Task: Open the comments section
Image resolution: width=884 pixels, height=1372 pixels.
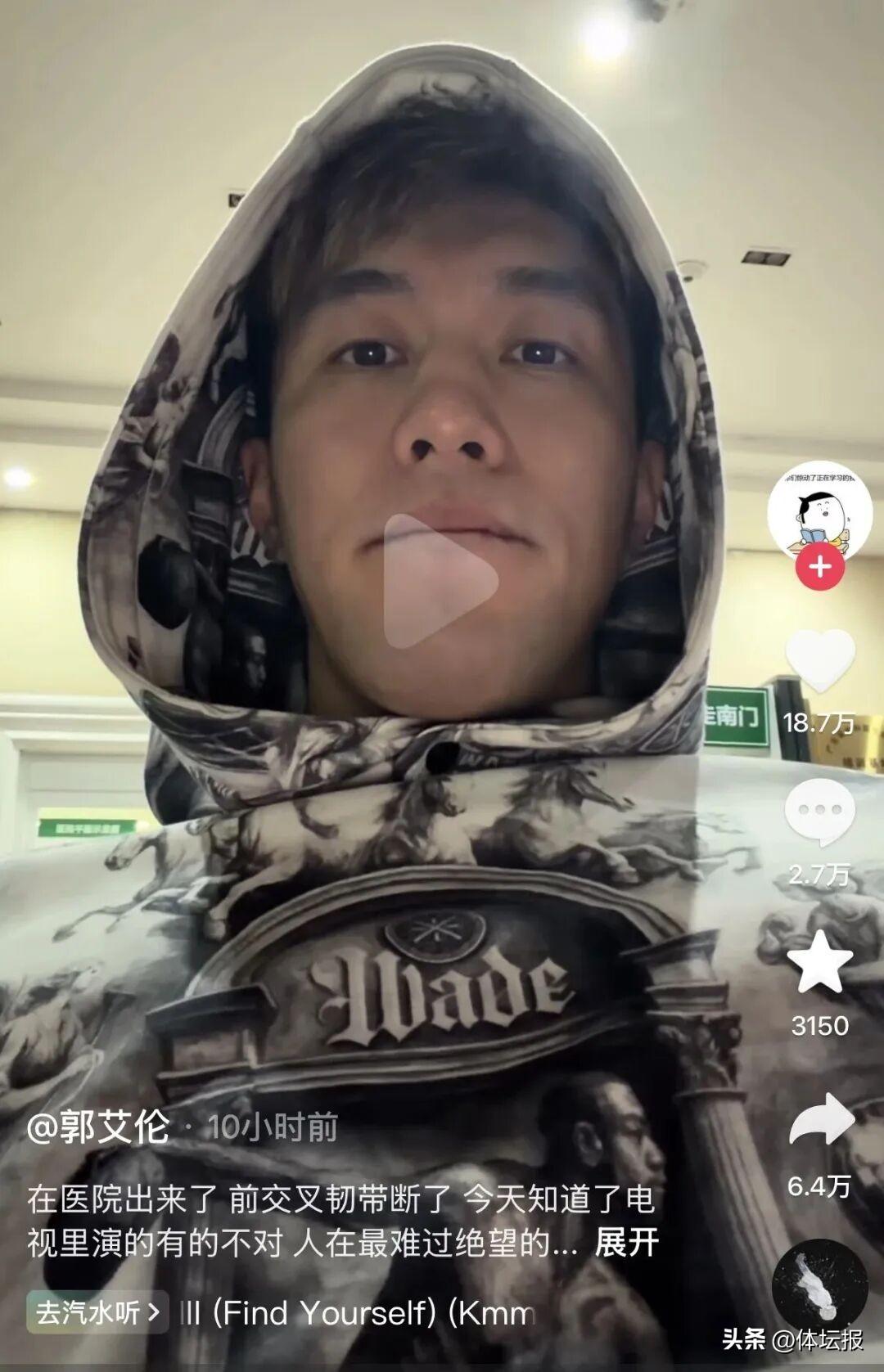Action: point(819,812)
